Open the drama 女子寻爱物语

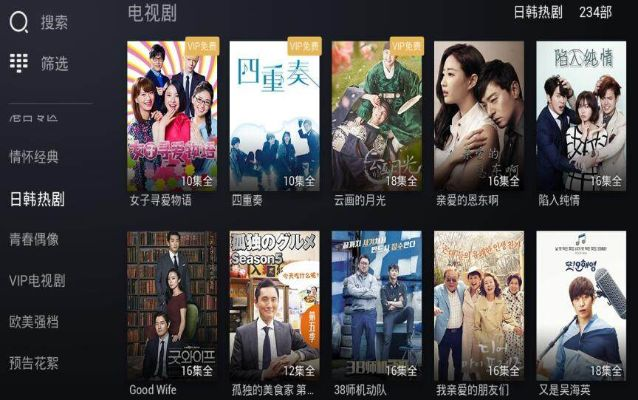pos(171,115)
